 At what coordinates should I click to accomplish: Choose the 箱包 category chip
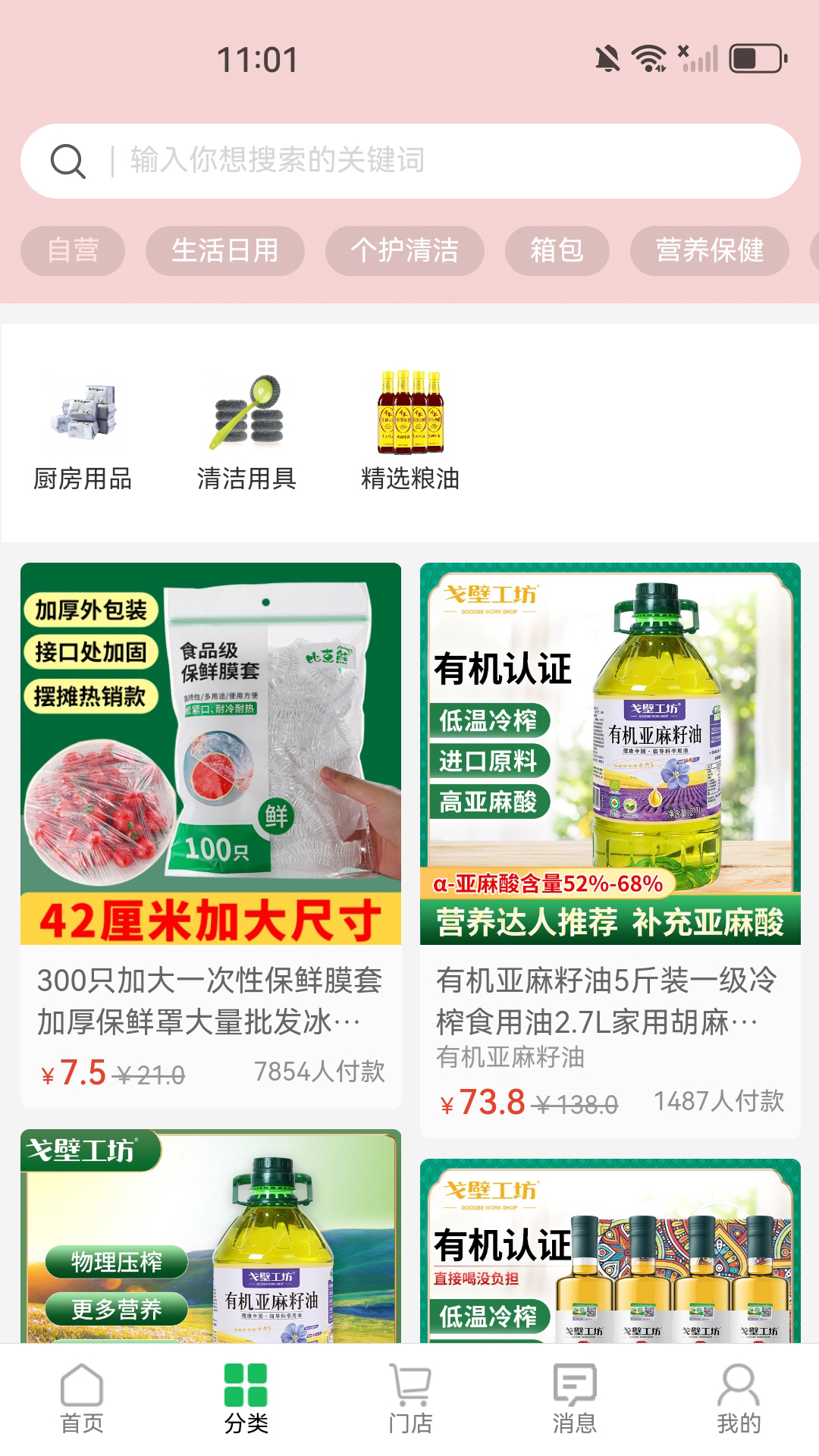557,250
